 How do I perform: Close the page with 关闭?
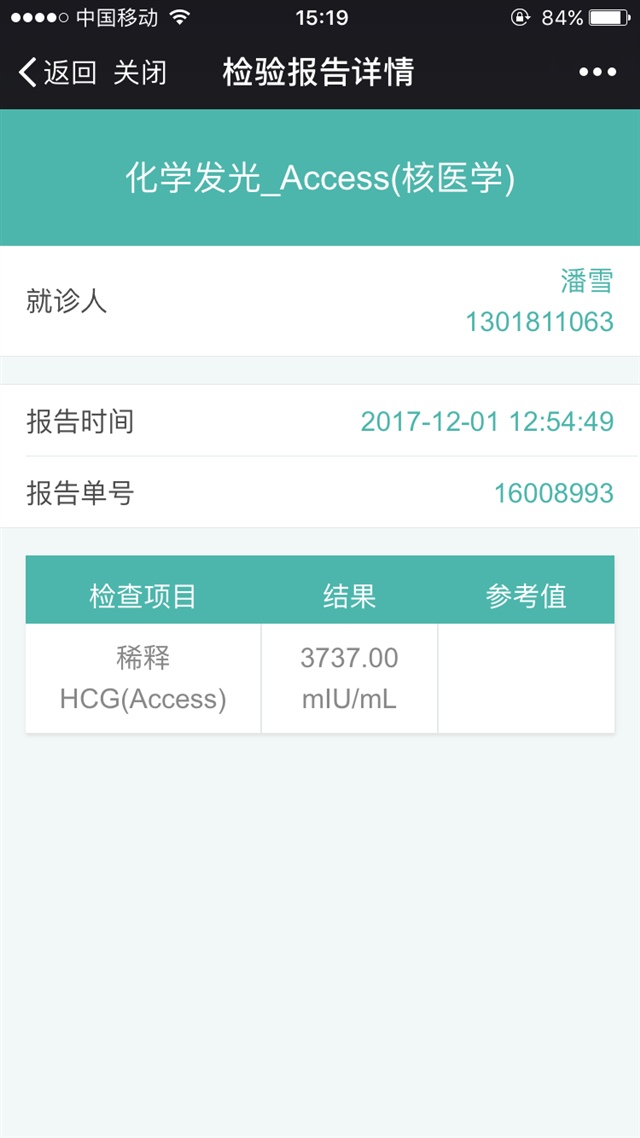[140, 72]
